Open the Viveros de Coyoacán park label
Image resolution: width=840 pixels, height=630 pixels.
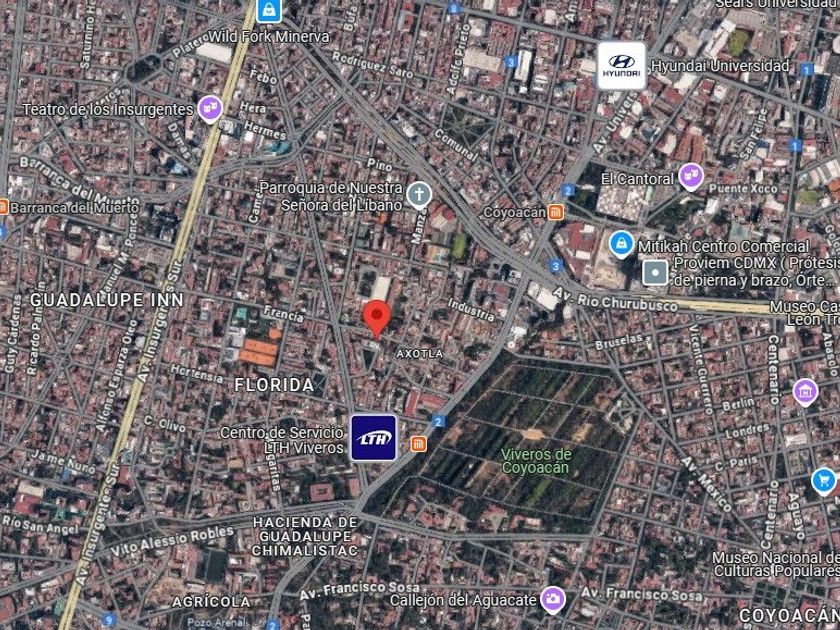(535, 462)
